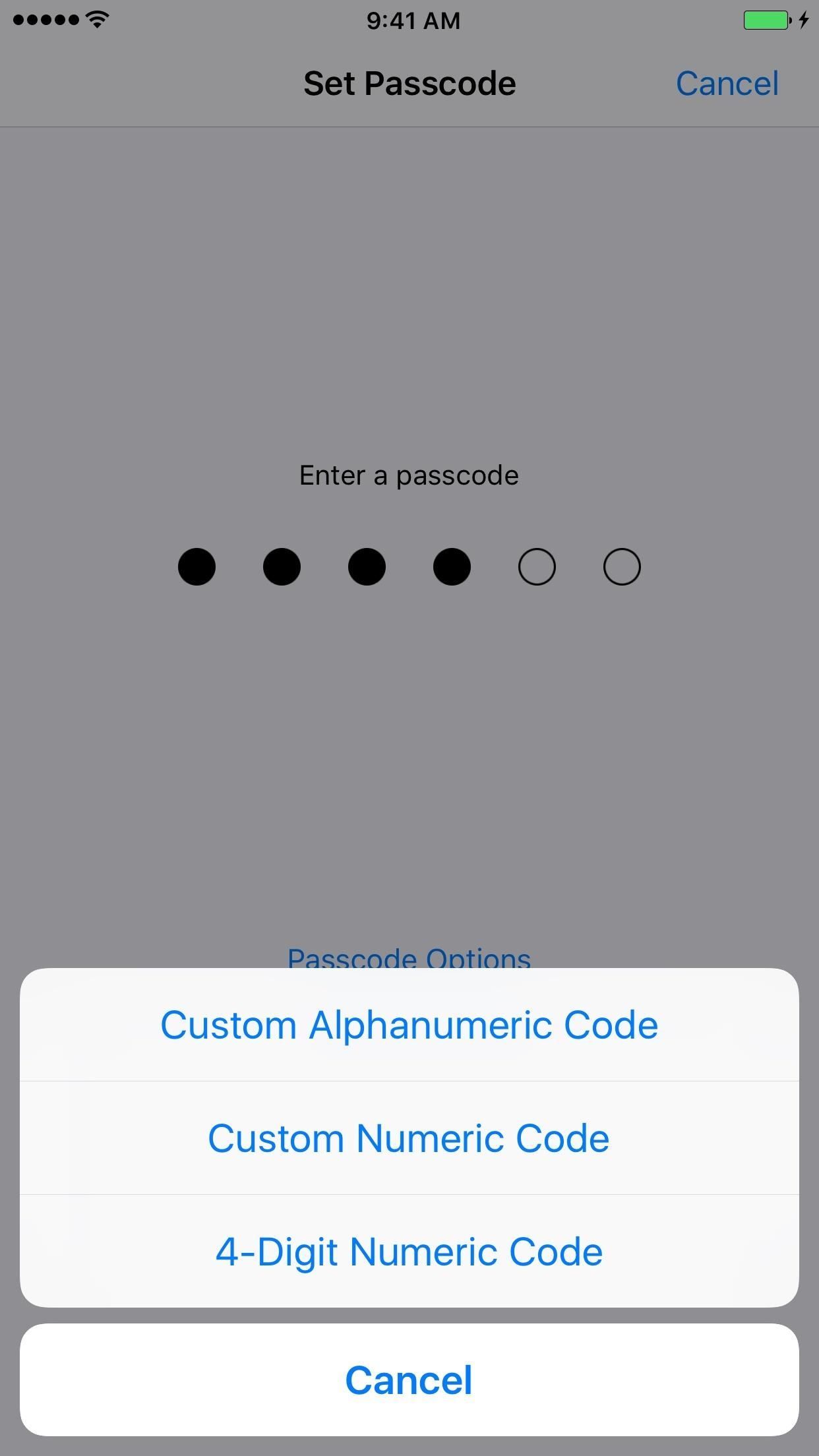The image size is (819, 1456).
Task: Tap the third filled passcode dot
Action: (367, 566)
